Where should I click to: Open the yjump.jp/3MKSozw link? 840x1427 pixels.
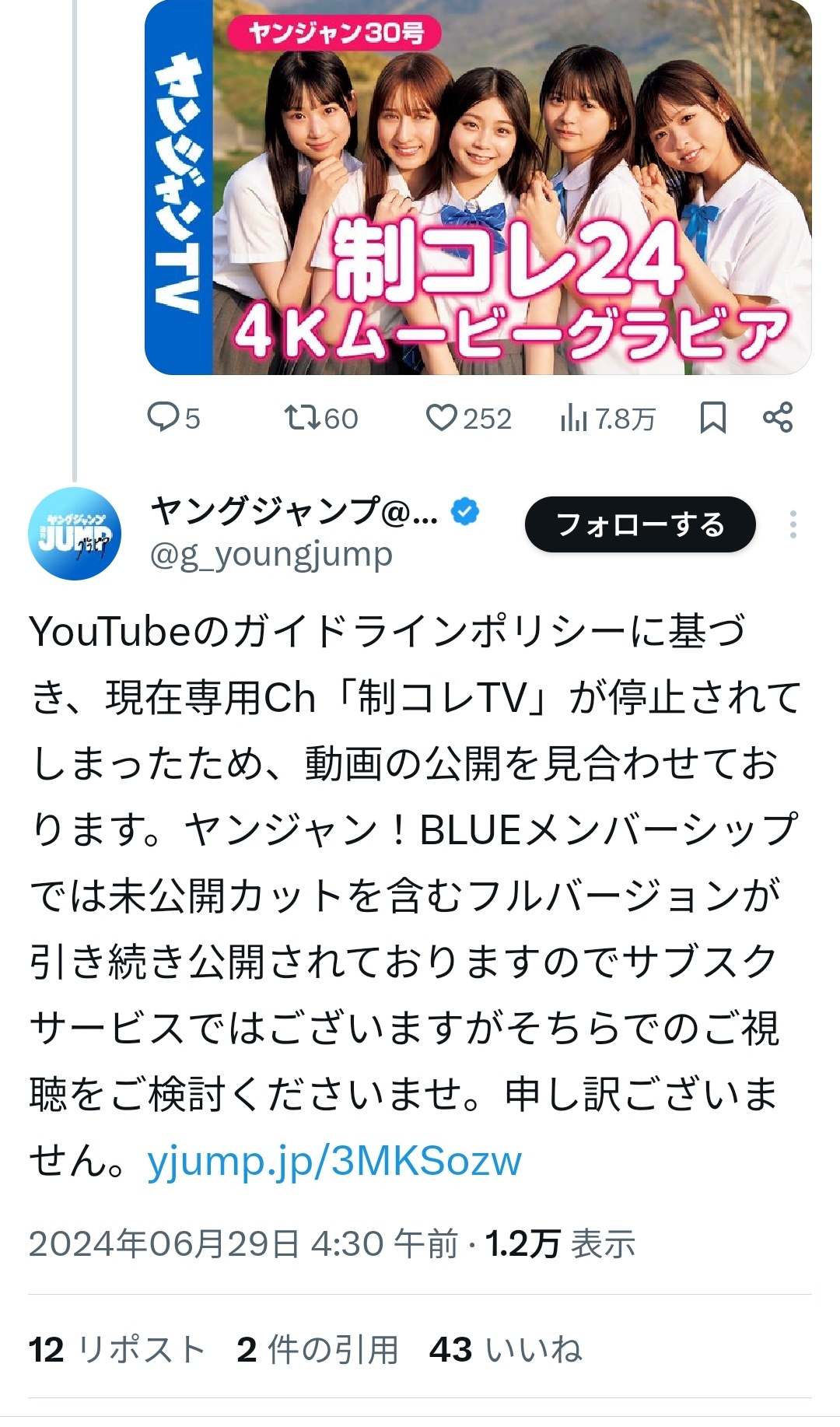click(x=334, y=1161)
